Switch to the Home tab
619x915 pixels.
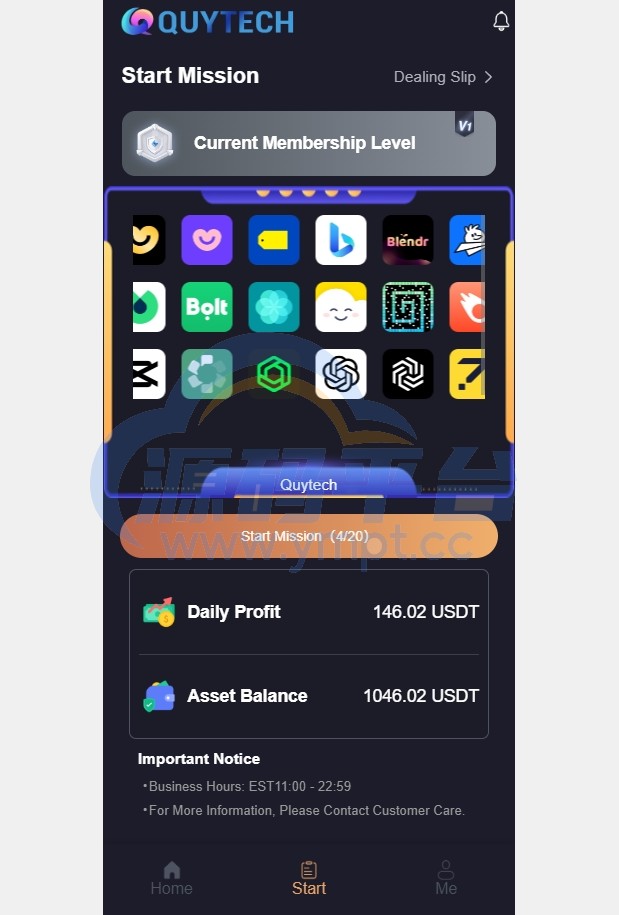click(171, 878)
